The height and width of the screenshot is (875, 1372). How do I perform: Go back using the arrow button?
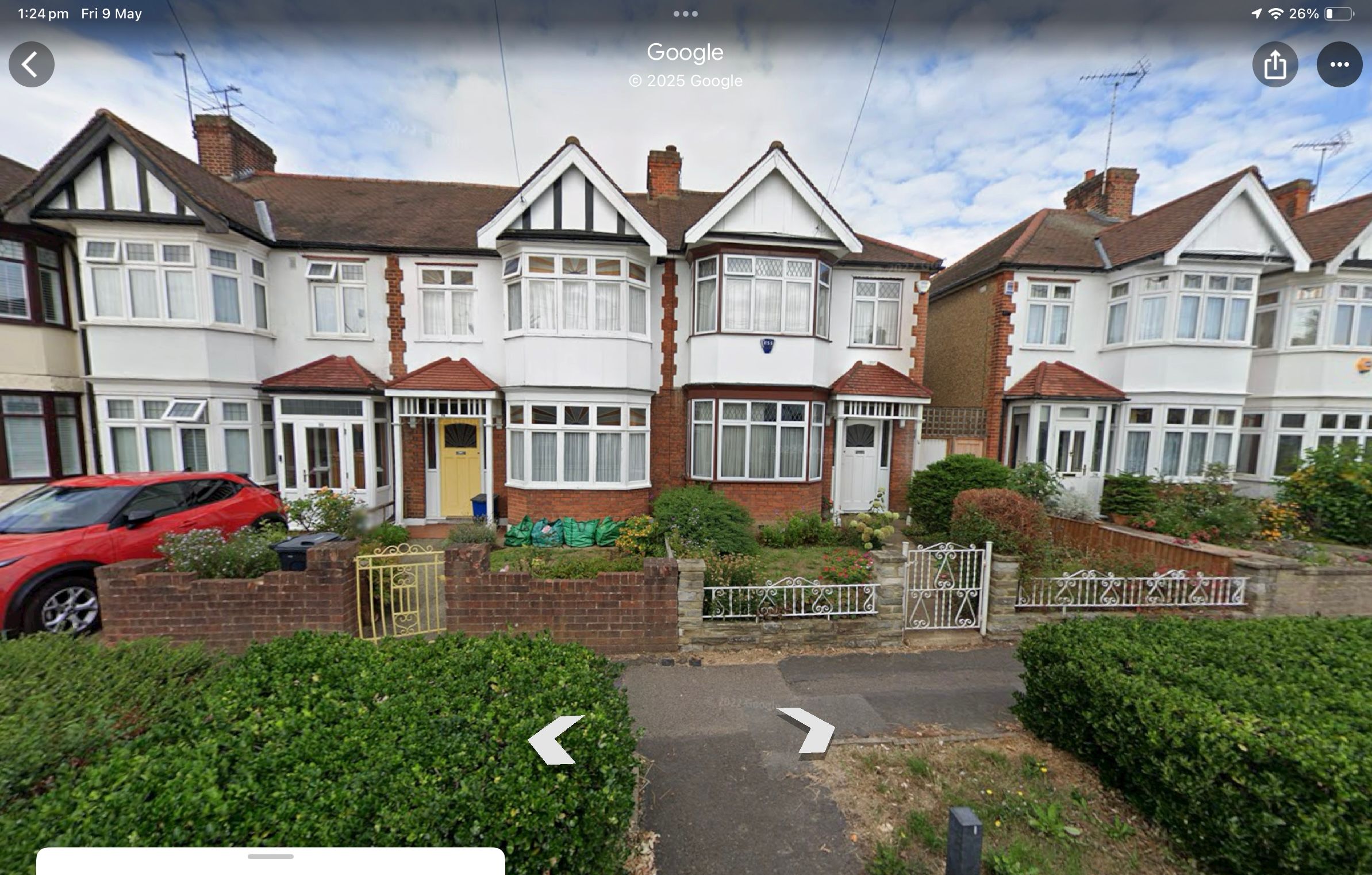click(x=32, y=64)
